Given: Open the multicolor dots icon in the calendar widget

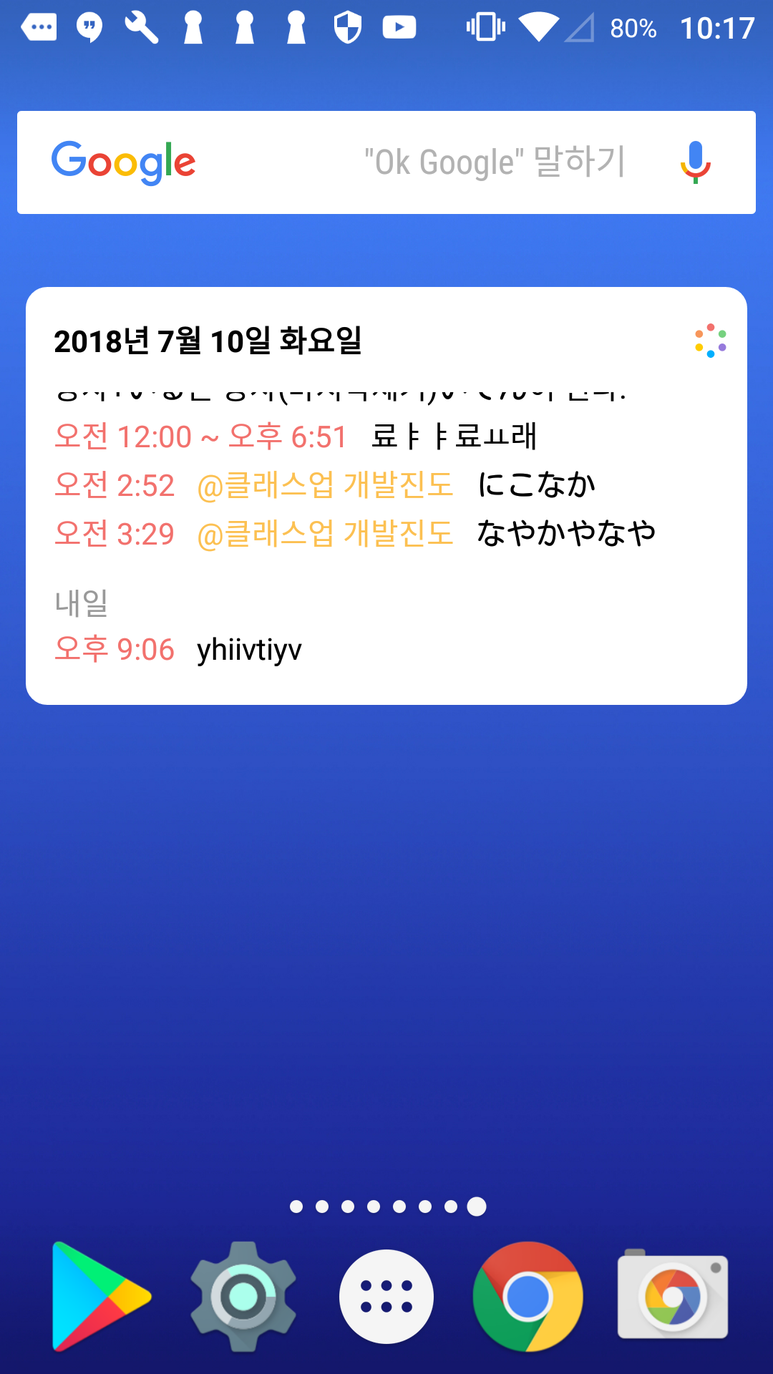Looking at the screenshot, I should pyautogui.click(x=711, y=341).
